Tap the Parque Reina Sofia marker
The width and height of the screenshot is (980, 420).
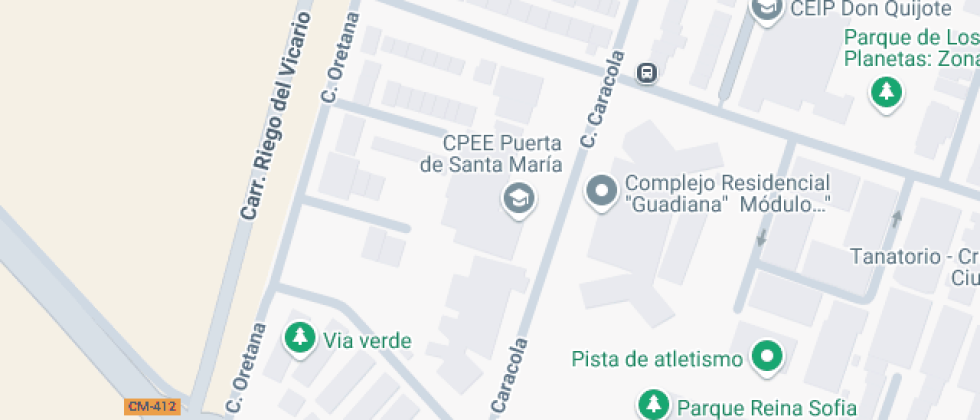point(653,404)
